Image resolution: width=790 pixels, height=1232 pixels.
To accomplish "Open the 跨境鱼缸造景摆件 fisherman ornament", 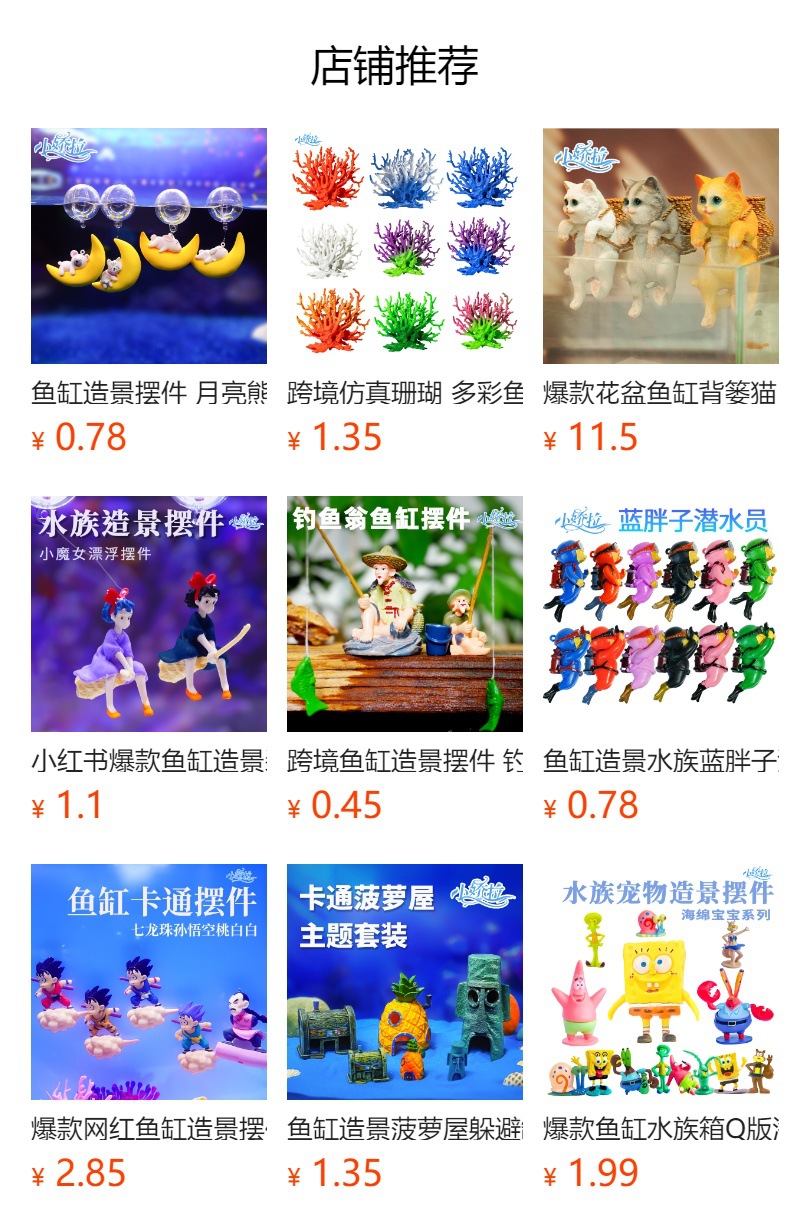I will coord(404,614).
